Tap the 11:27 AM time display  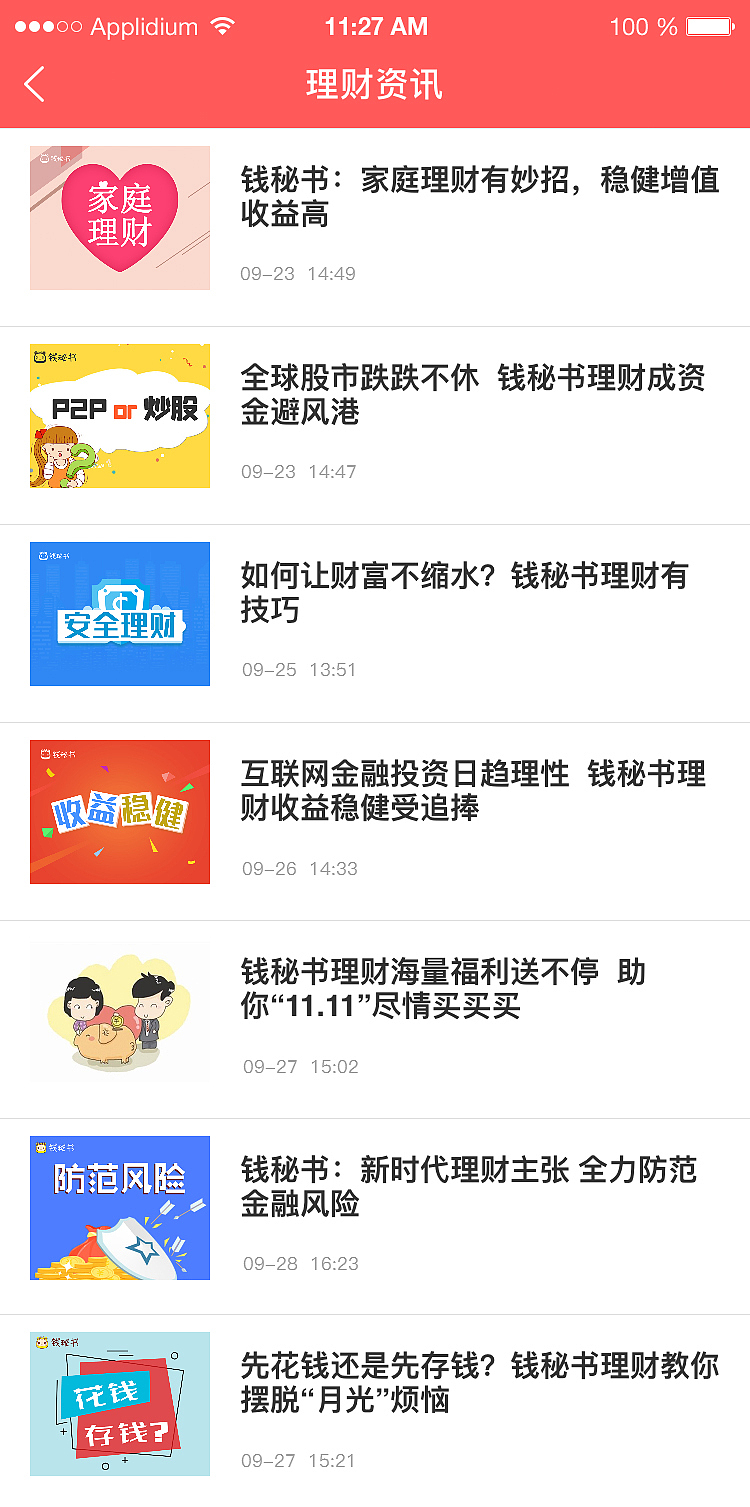377,26
